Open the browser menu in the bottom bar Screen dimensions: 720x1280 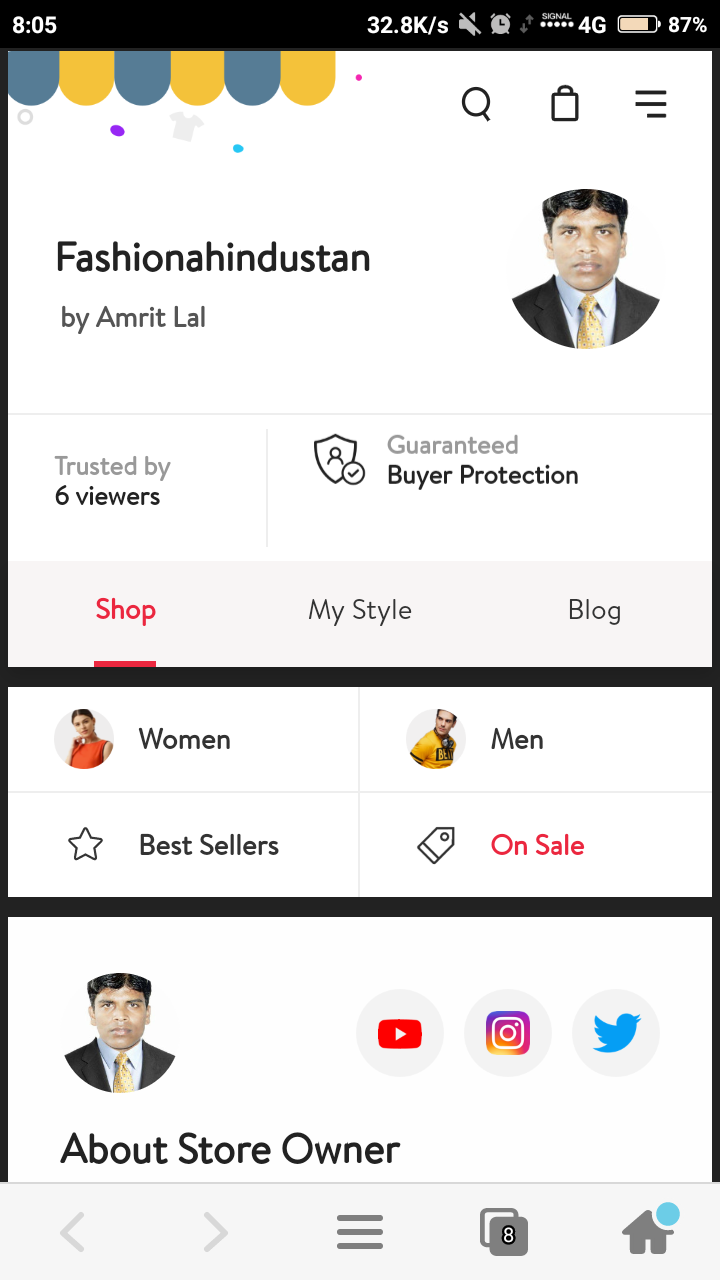360,1233
